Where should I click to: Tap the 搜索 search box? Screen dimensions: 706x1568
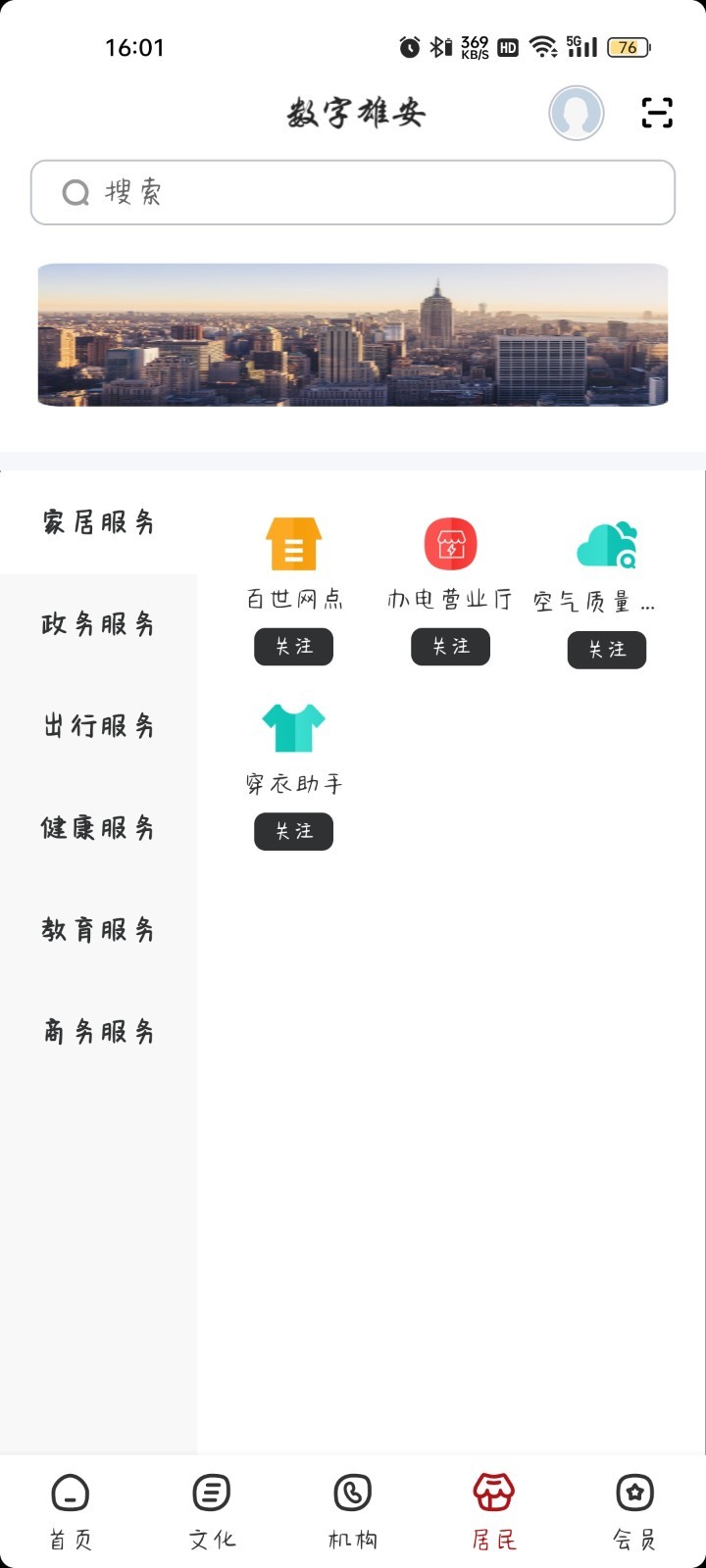point(353,192)
